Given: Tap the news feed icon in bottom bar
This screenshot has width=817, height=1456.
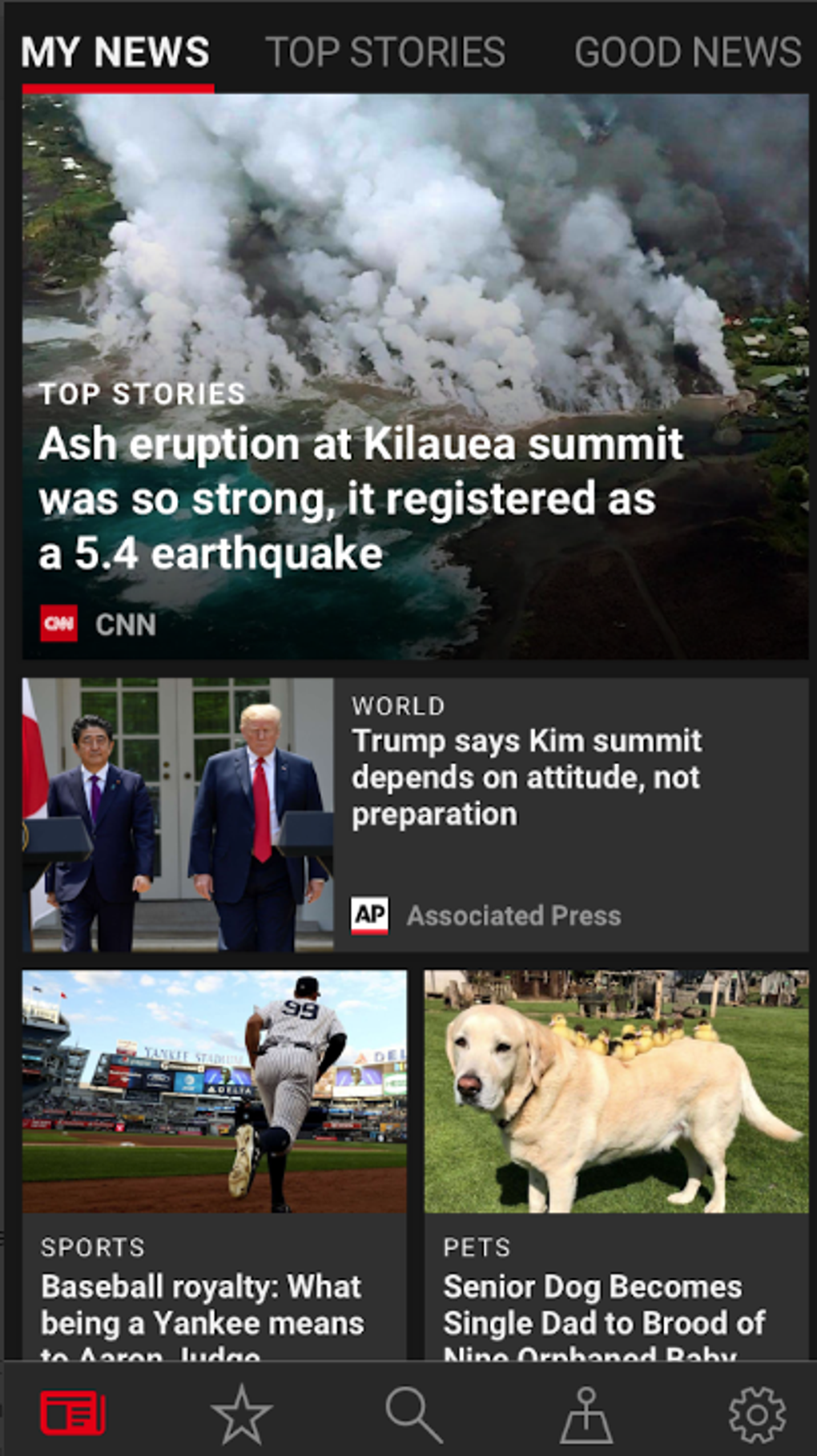Looking at the screenshot, I should (x=73, y=1414).
